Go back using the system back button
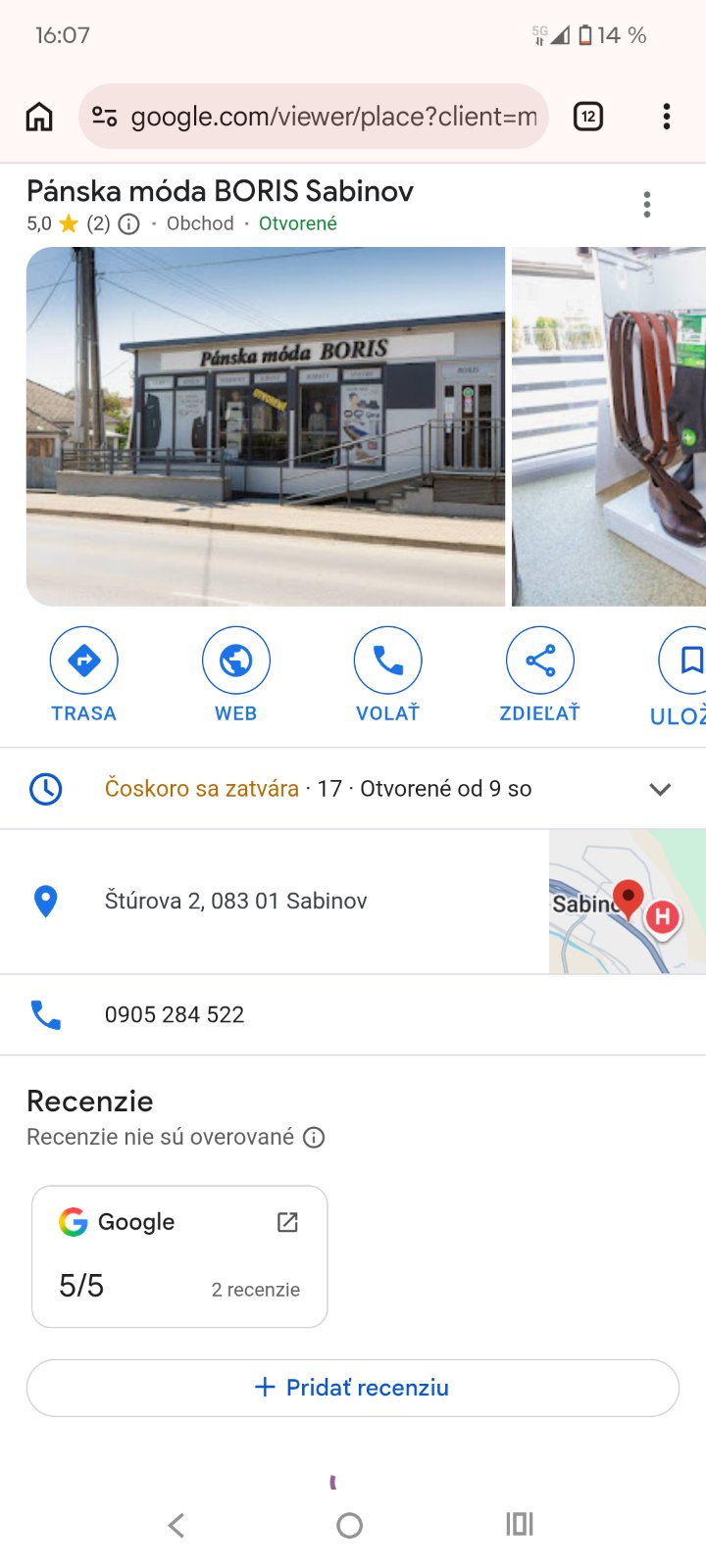Screen dimensions: 706x1568 point(176,1525)
